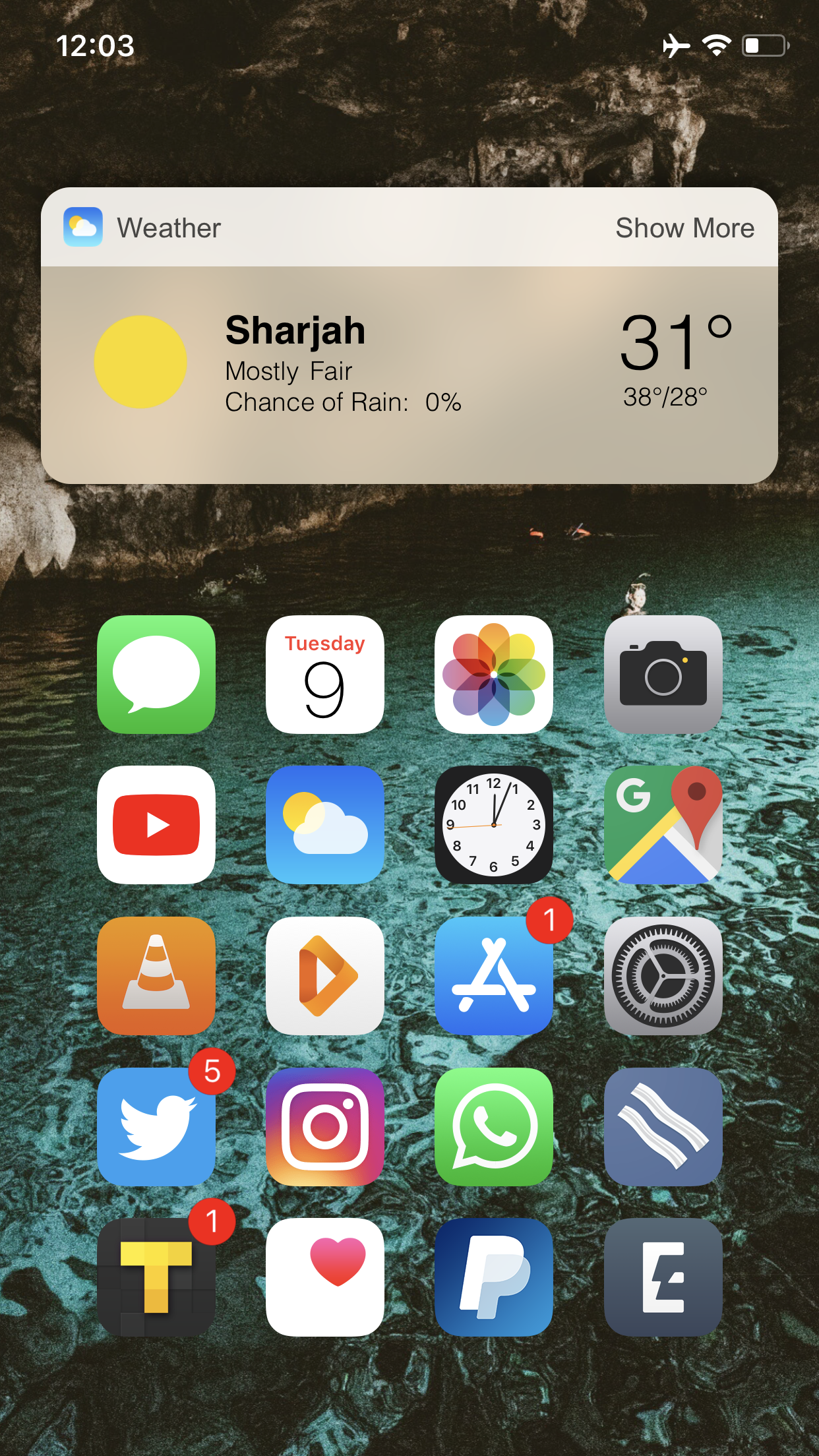Open the App Store with one update

(x=494, y=976)
